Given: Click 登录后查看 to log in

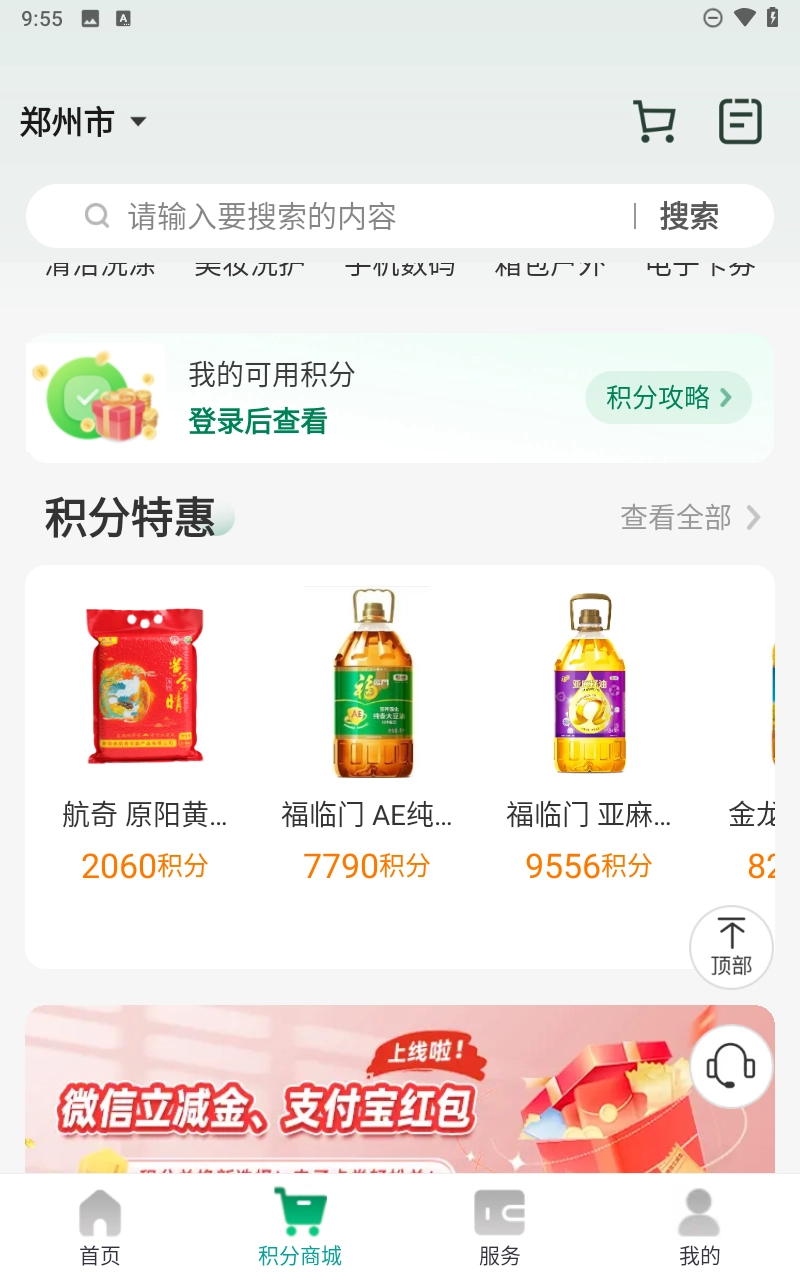Looking at the screenshot, I should point(257,423).
